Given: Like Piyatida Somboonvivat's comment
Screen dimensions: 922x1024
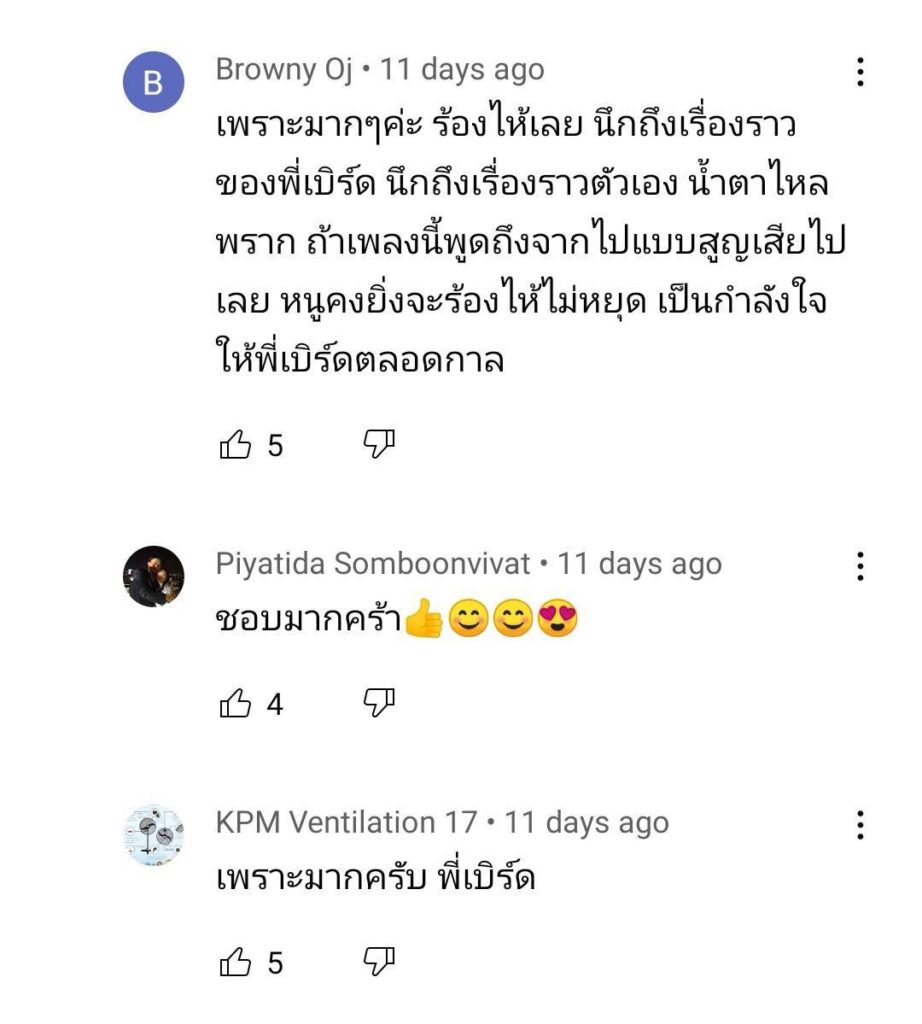Looking at the screenshot, I should pyautogui.click(x=235, y=704).
